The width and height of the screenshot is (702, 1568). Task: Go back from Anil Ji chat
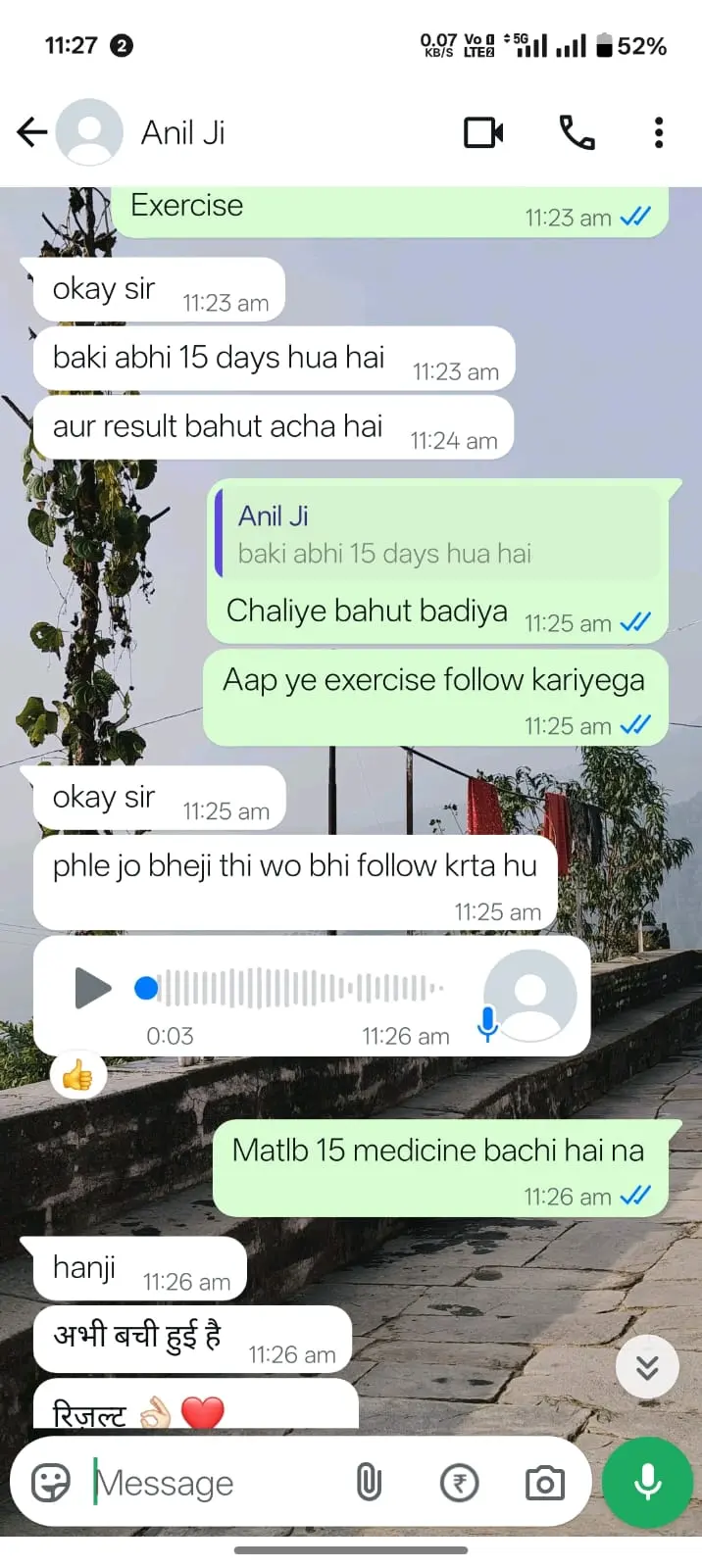[32, 132]
